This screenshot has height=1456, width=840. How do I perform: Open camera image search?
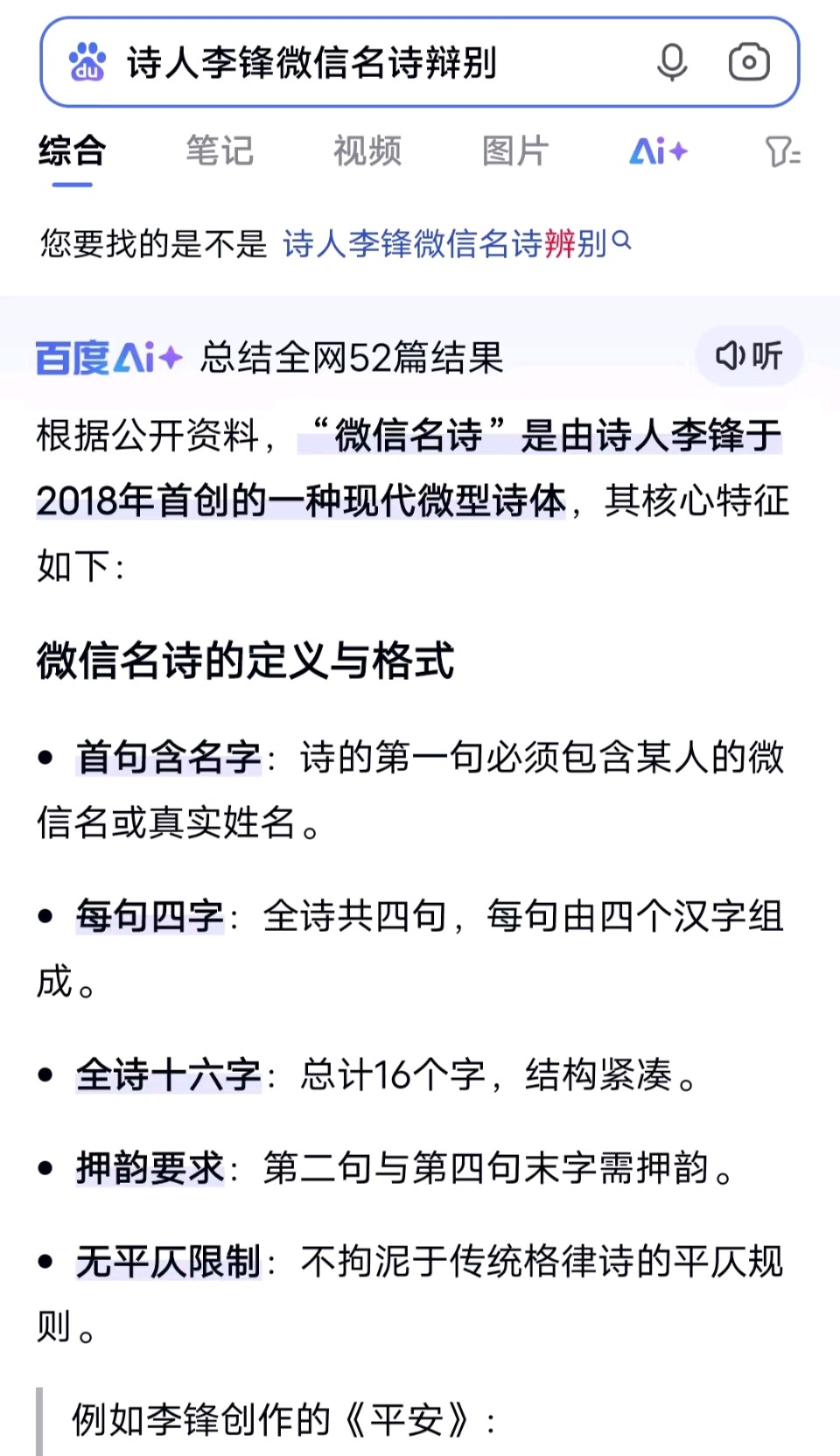click(x=749, y=63)
